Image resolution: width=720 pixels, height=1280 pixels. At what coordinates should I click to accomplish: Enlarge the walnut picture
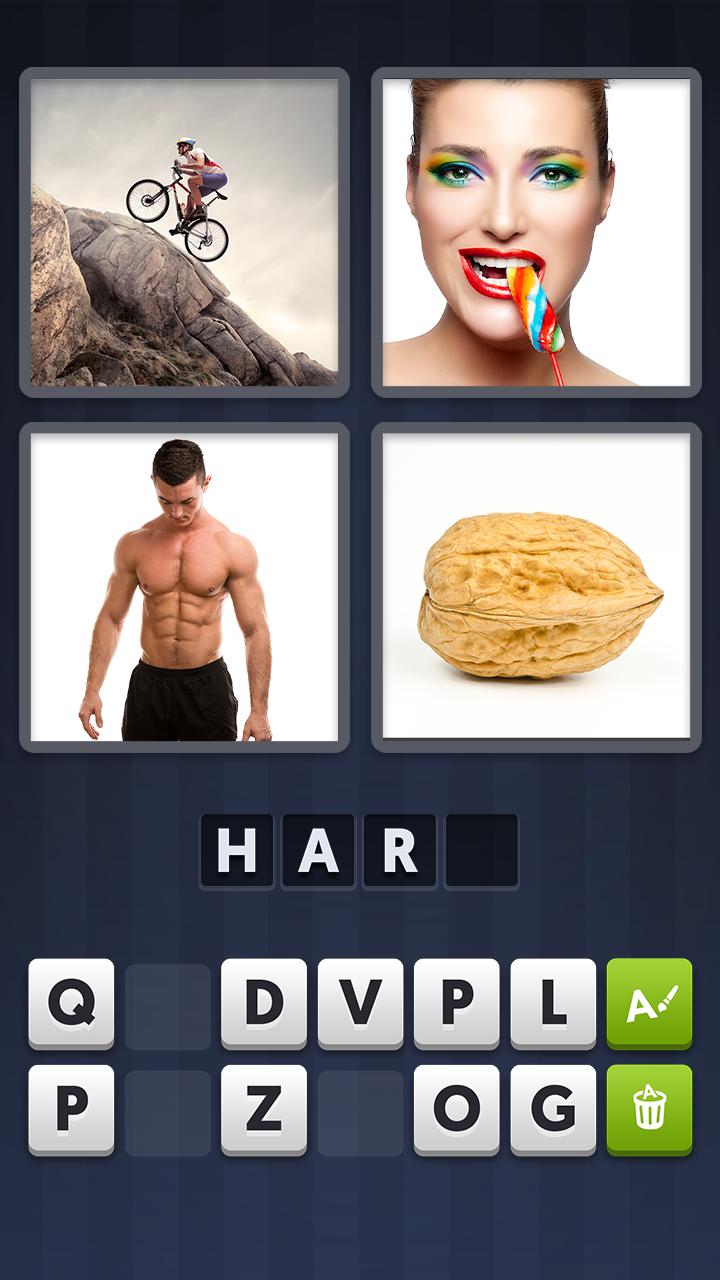coord(536,587)
